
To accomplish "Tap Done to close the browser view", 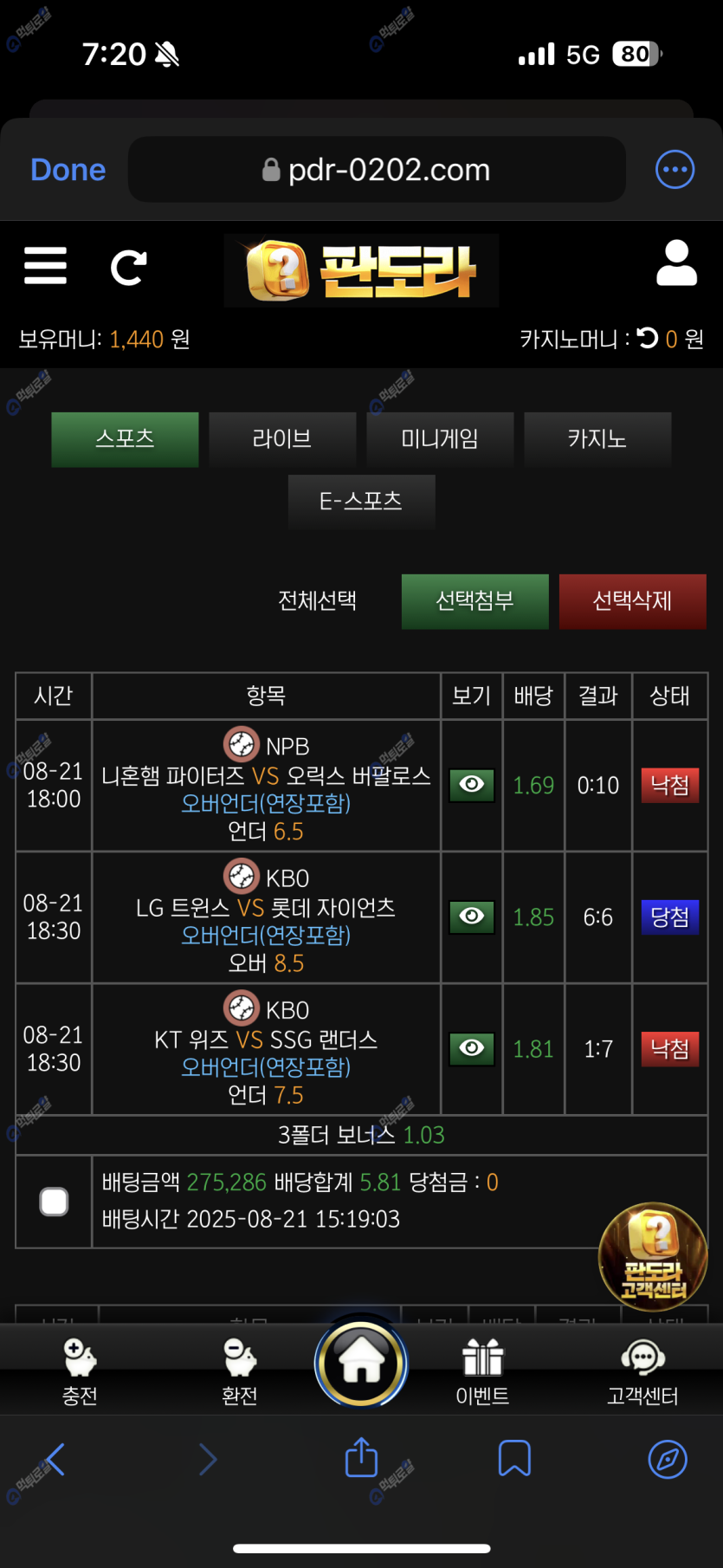I will pos(68,170).
